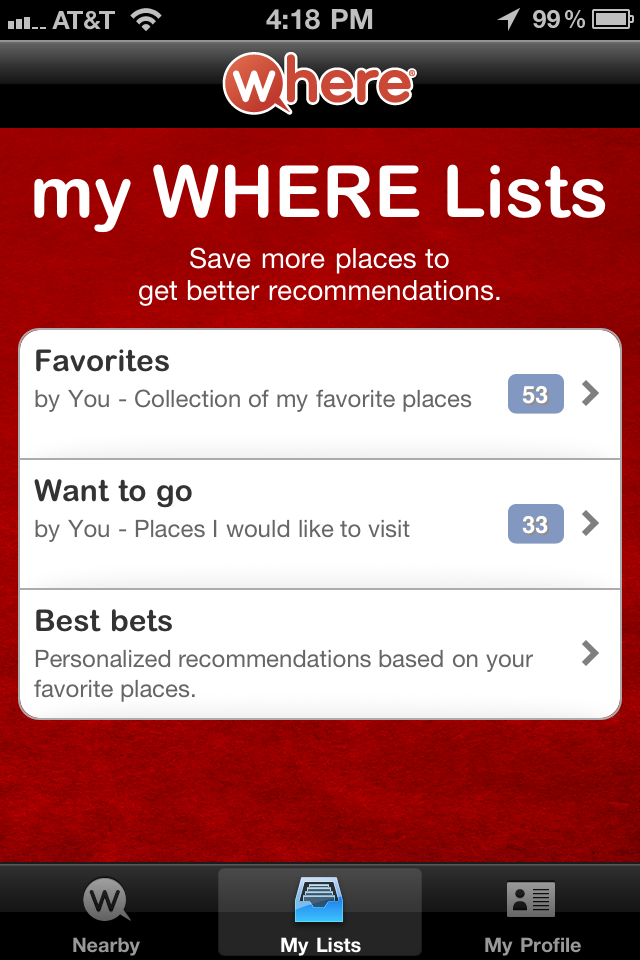The width and height of the screenshot is (640, 960).
Task: Switch to the Nearby tab
Action: point(106,915)
